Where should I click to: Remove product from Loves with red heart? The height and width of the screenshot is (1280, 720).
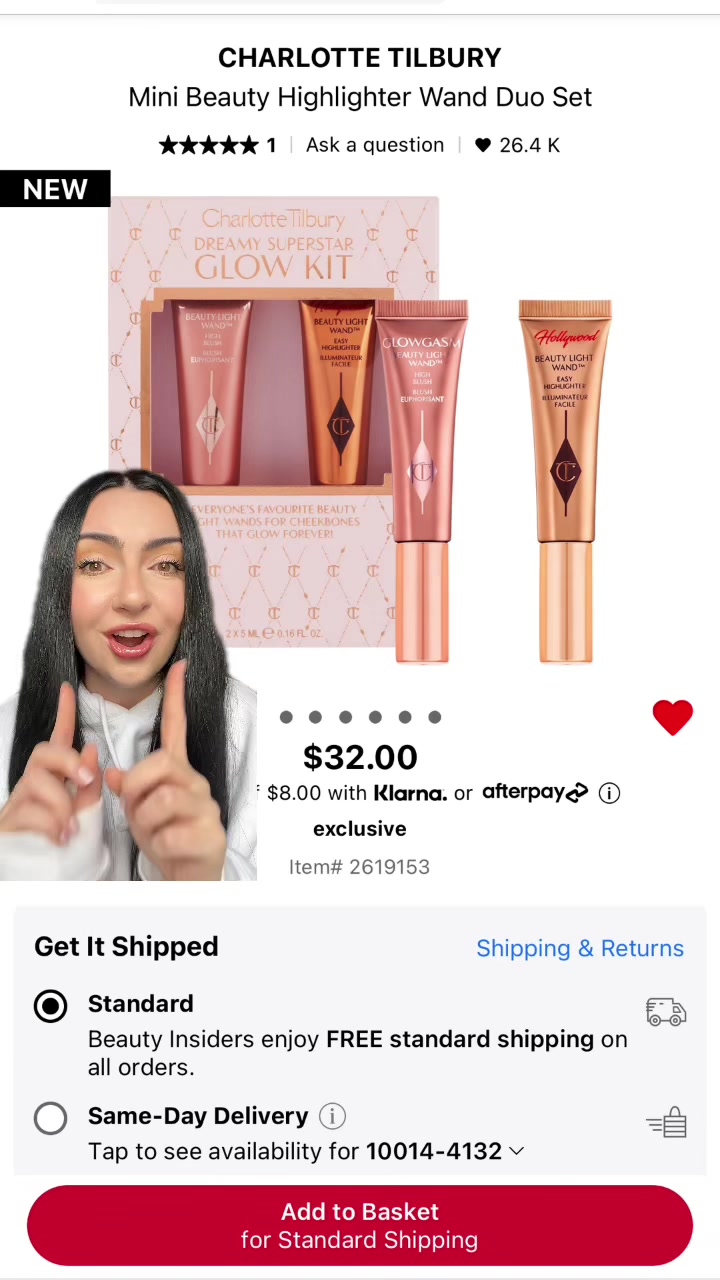point(672,717)
